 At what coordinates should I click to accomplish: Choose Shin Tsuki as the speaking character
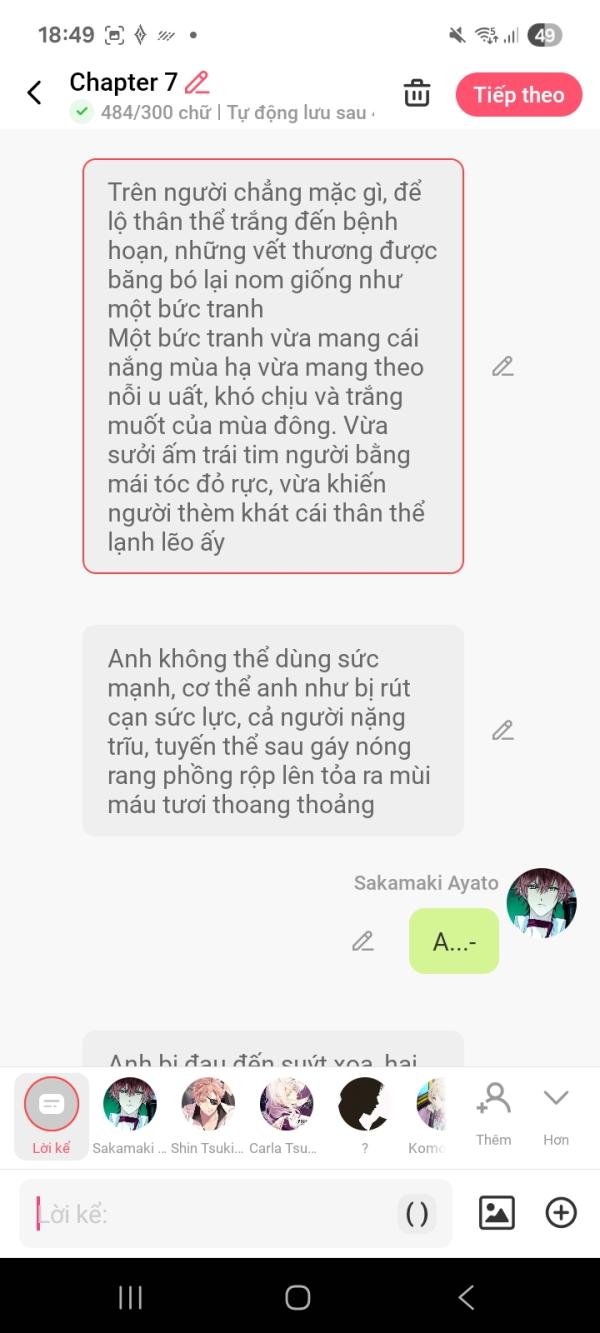(x=207, y=1112)
